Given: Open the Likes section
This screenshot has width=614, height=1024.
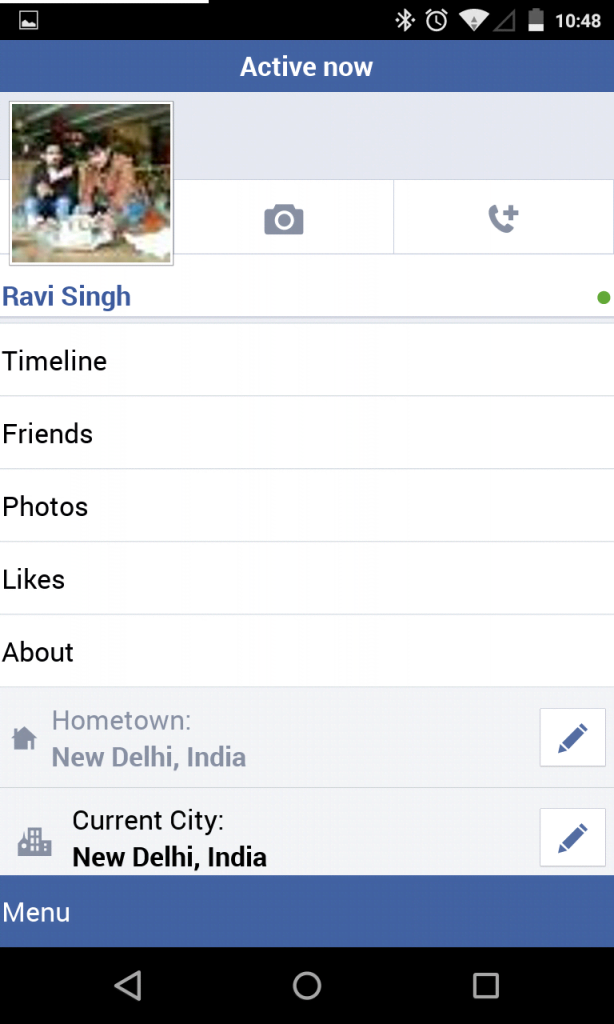Looking at the screenshot, I should (307, 579).
